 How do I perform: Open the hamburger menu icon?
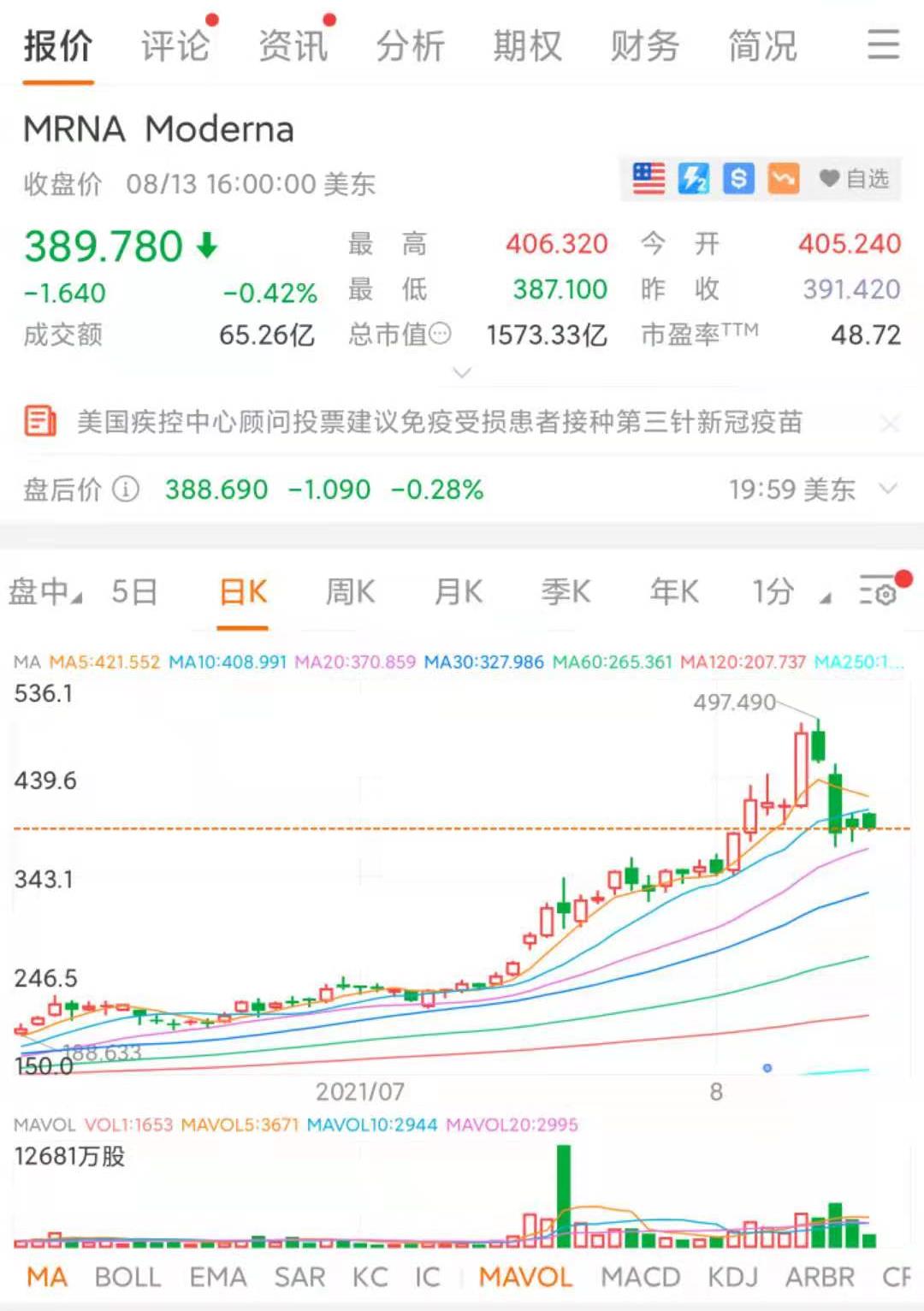(x=883, y=44)
